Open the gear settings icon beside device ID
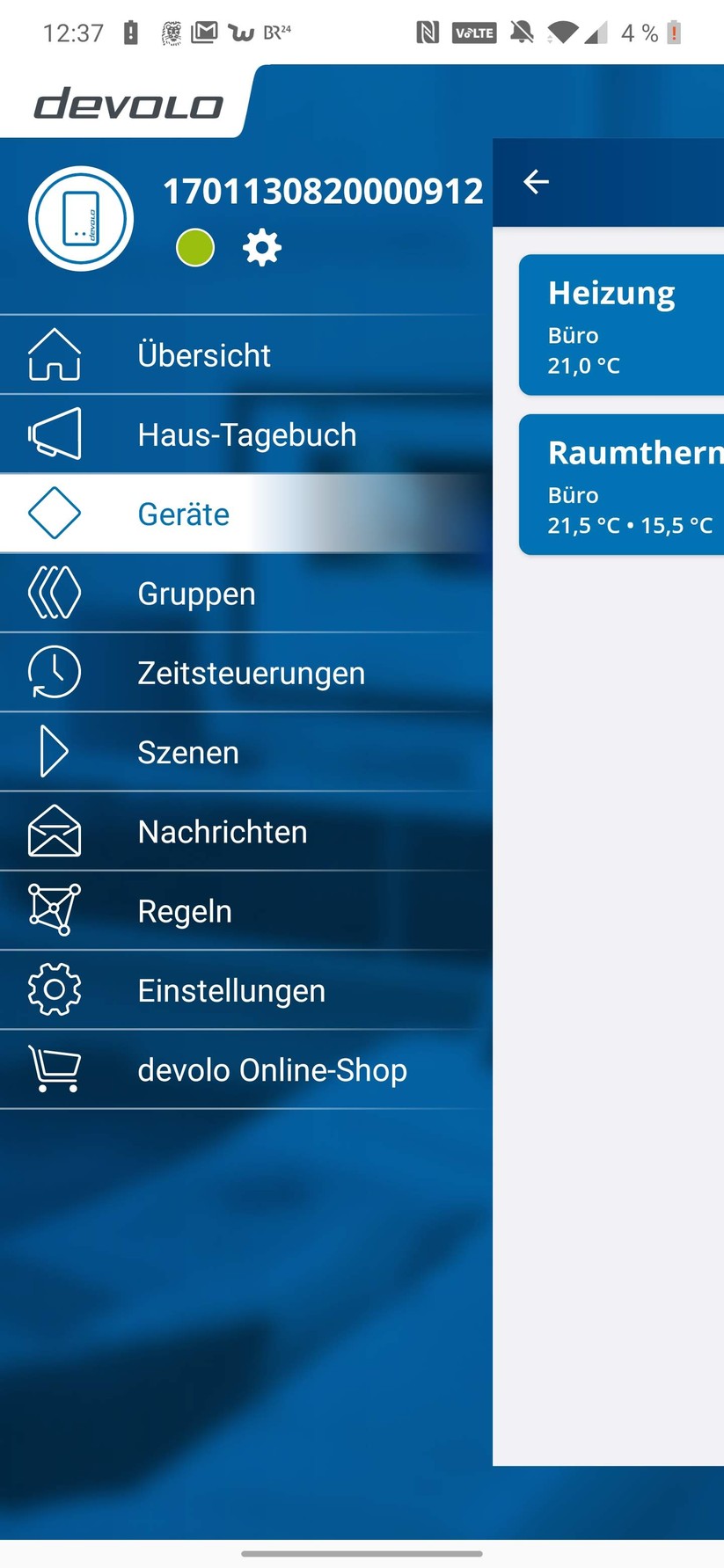Image resolution: width=724 pixels, height=1568 pixels. click(261, 248)
